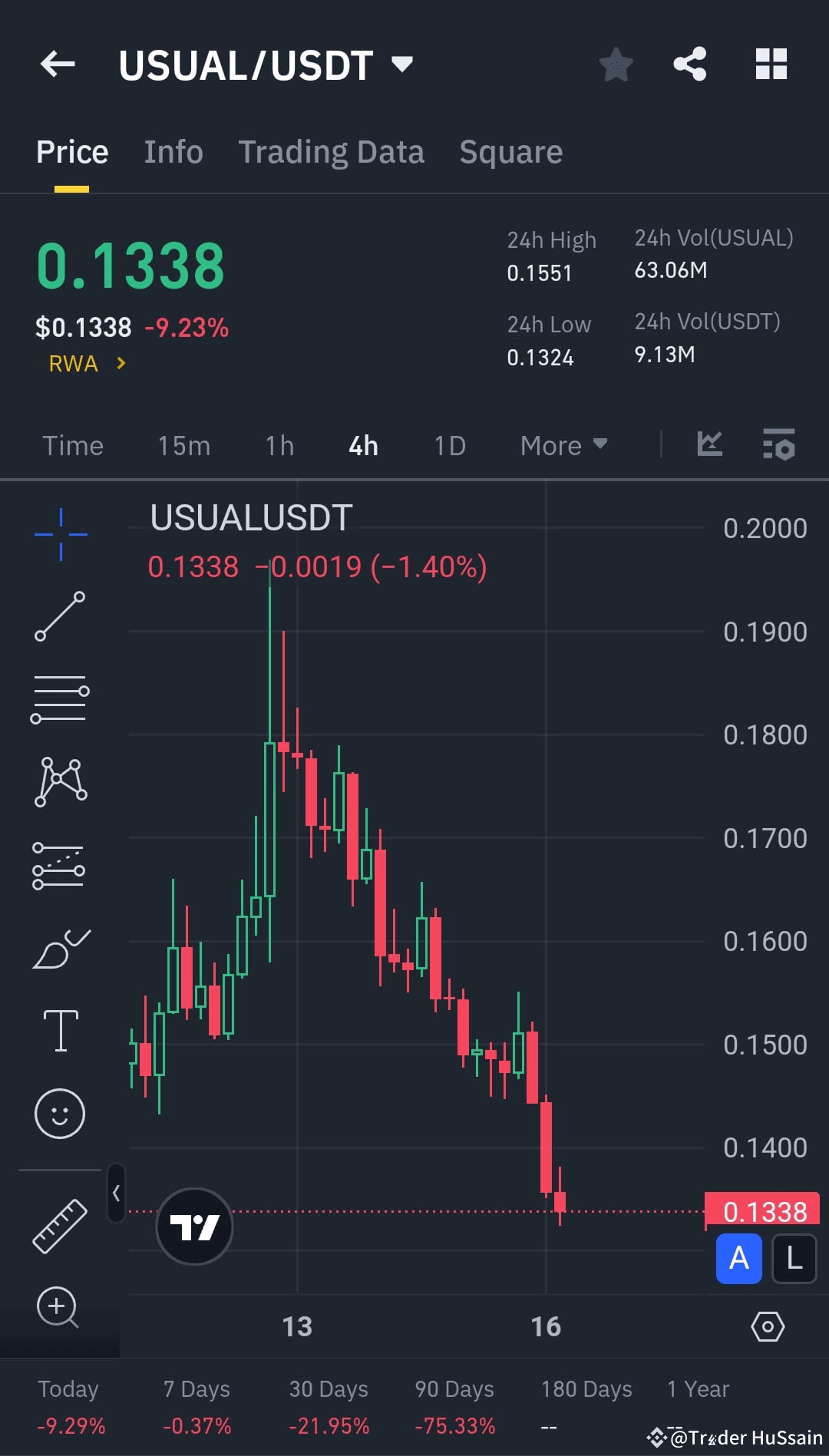Image resolution: width=829 pixels, height=1456 pixels.
Task: Select the XABCD pattern tool
Action: 60,779
